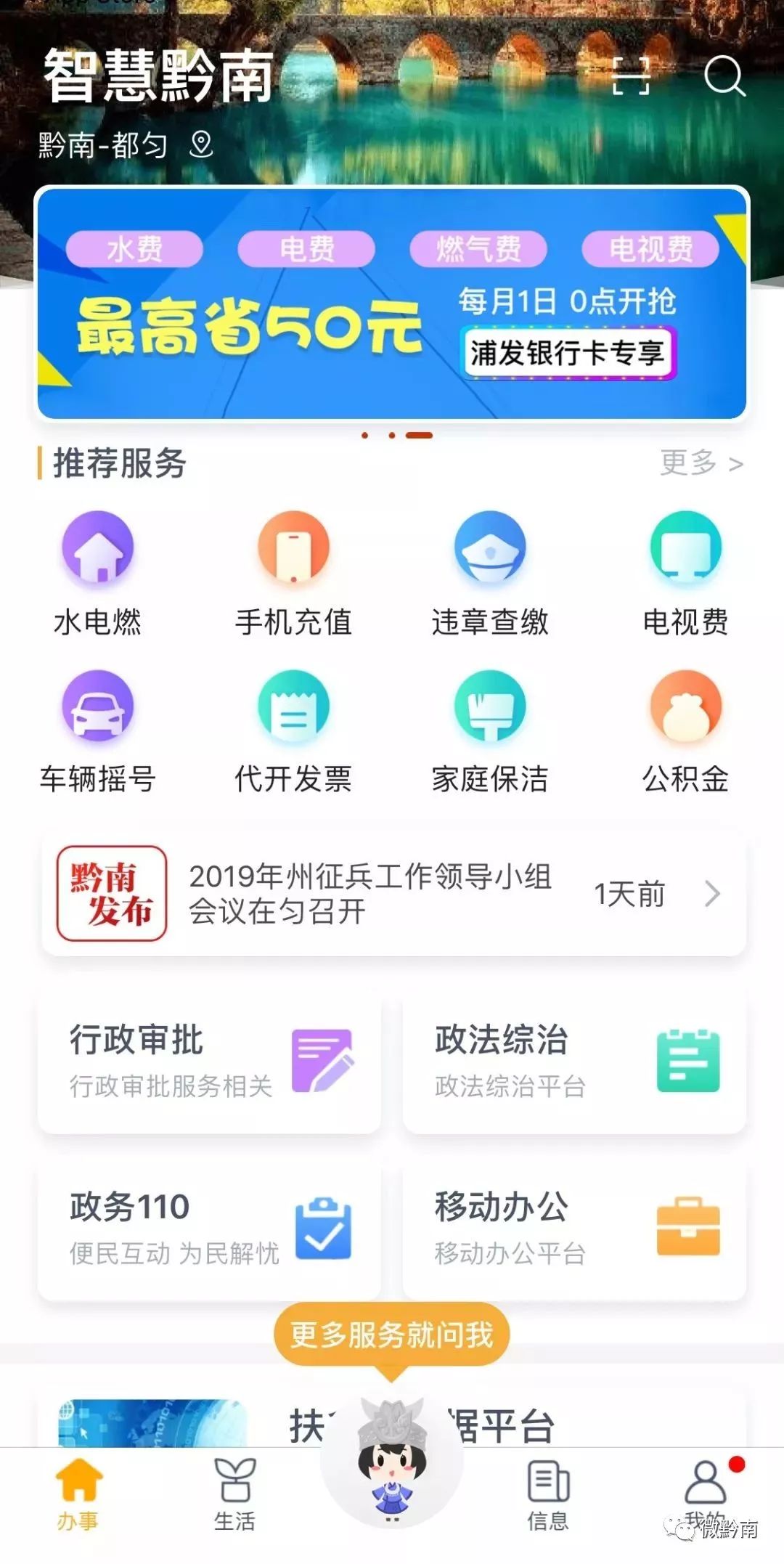Image resolution: width=784 pixels, height=1564 pixels.
Task: Change location from 黔南-都匀
Action: point(125,145)
